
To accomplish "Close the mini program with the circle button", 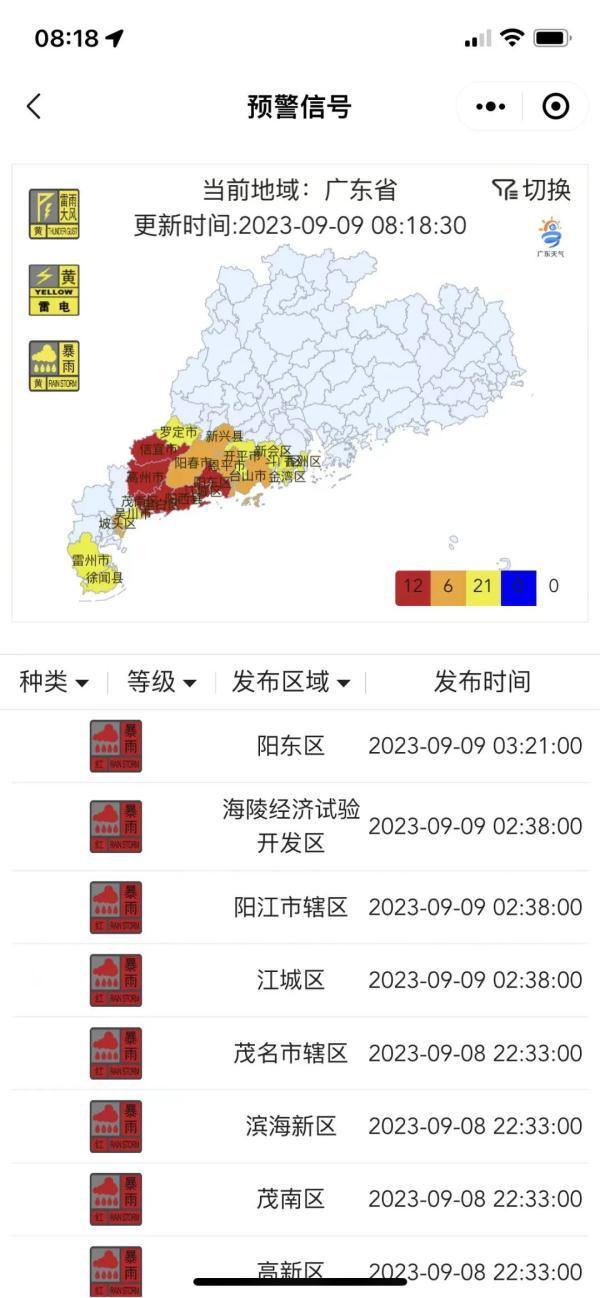I will [555, 106].
